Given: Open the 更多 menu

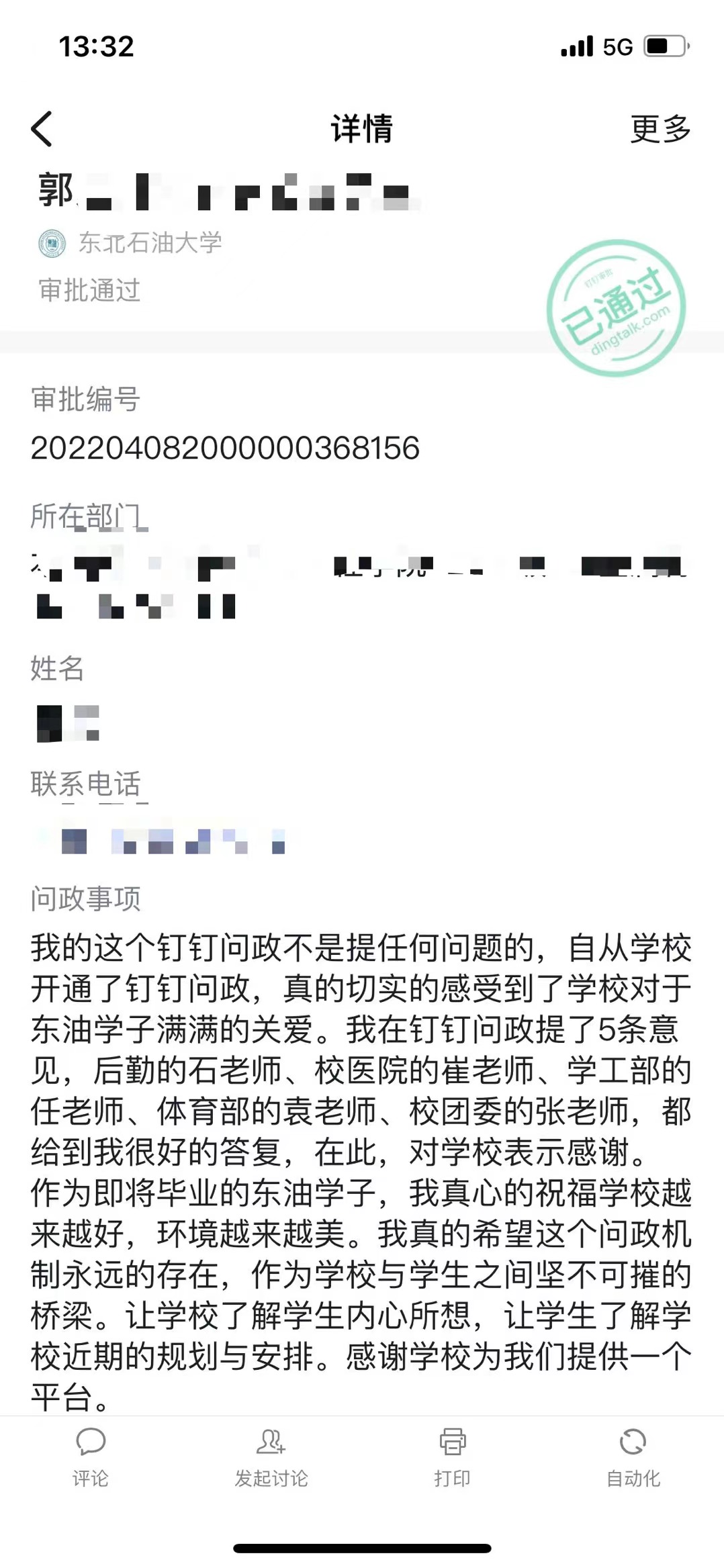Looking at the screenshot, I should point(660,128).
